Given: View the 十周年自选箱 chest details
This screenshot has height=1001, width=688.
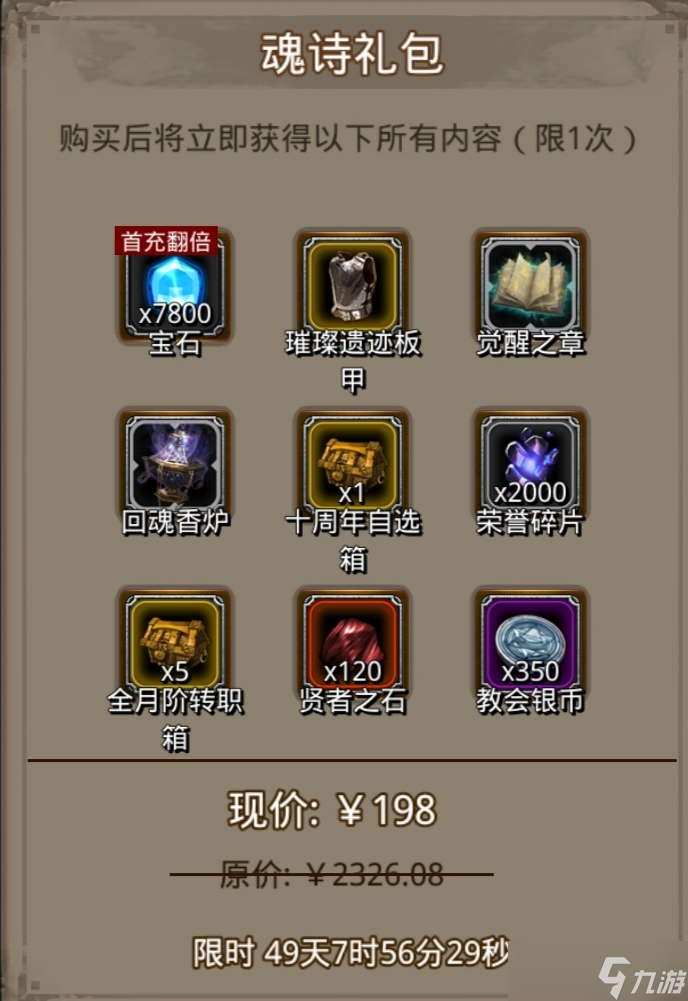Looking at the screenshot, I should [x=352, y=464].
